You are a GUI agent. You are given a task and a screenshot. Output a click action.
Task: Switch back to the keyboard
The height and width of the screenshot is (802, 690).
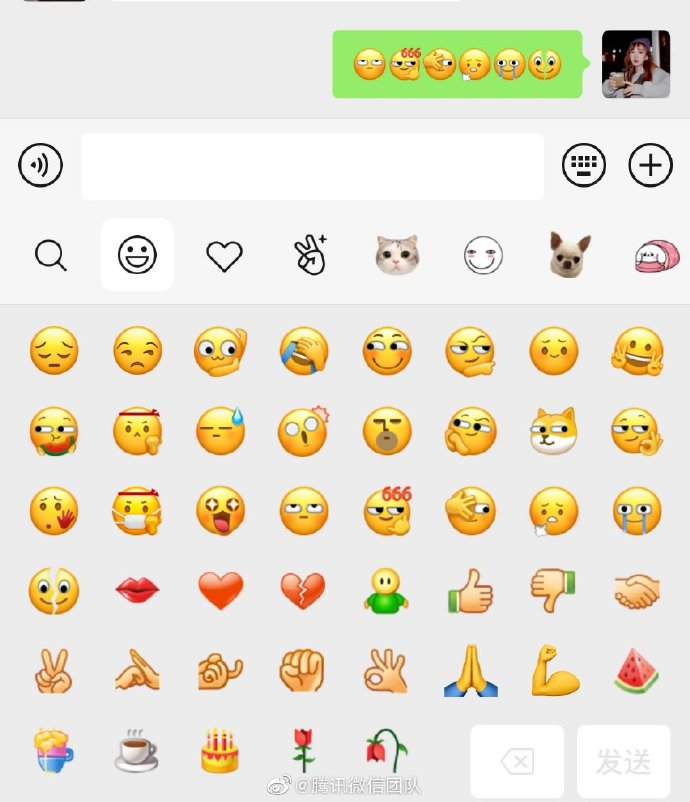(584, 165)
